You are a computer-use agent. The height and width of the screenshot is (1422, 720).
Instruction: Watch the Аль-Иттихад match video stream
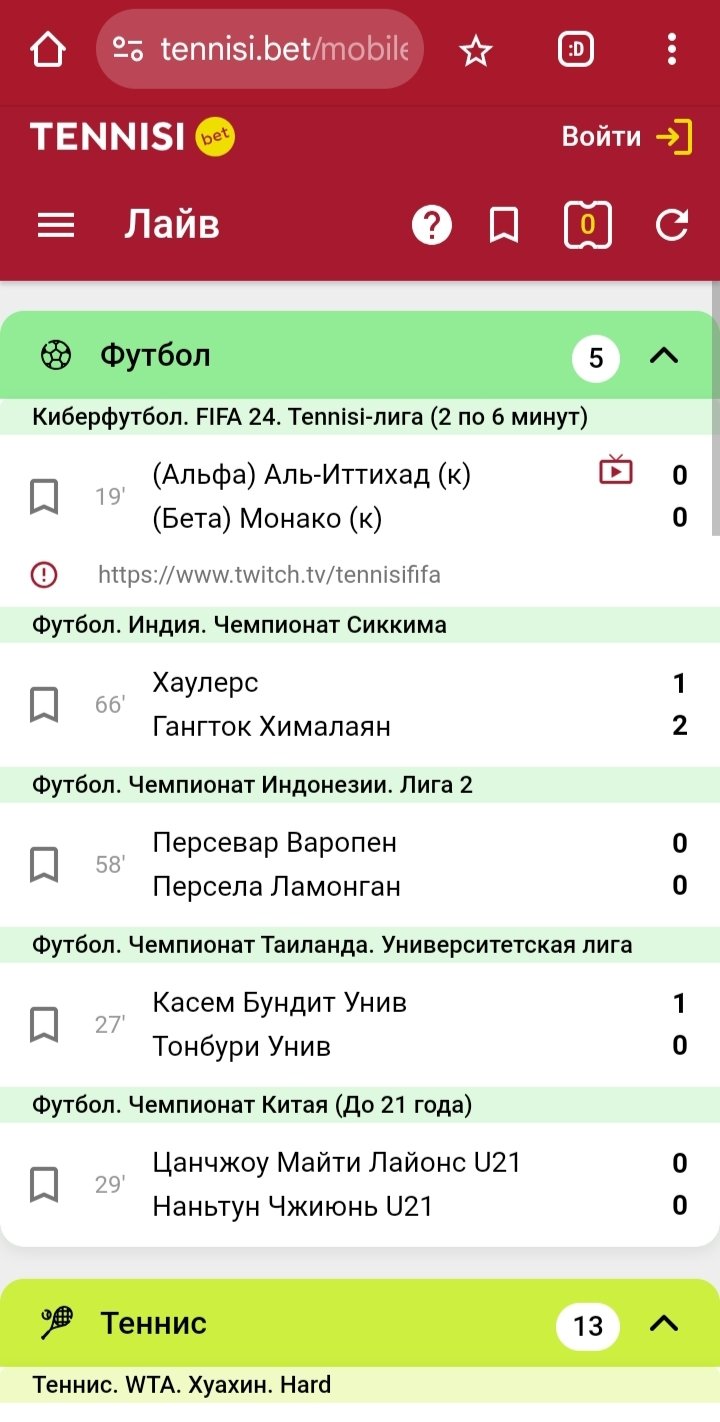616,469
